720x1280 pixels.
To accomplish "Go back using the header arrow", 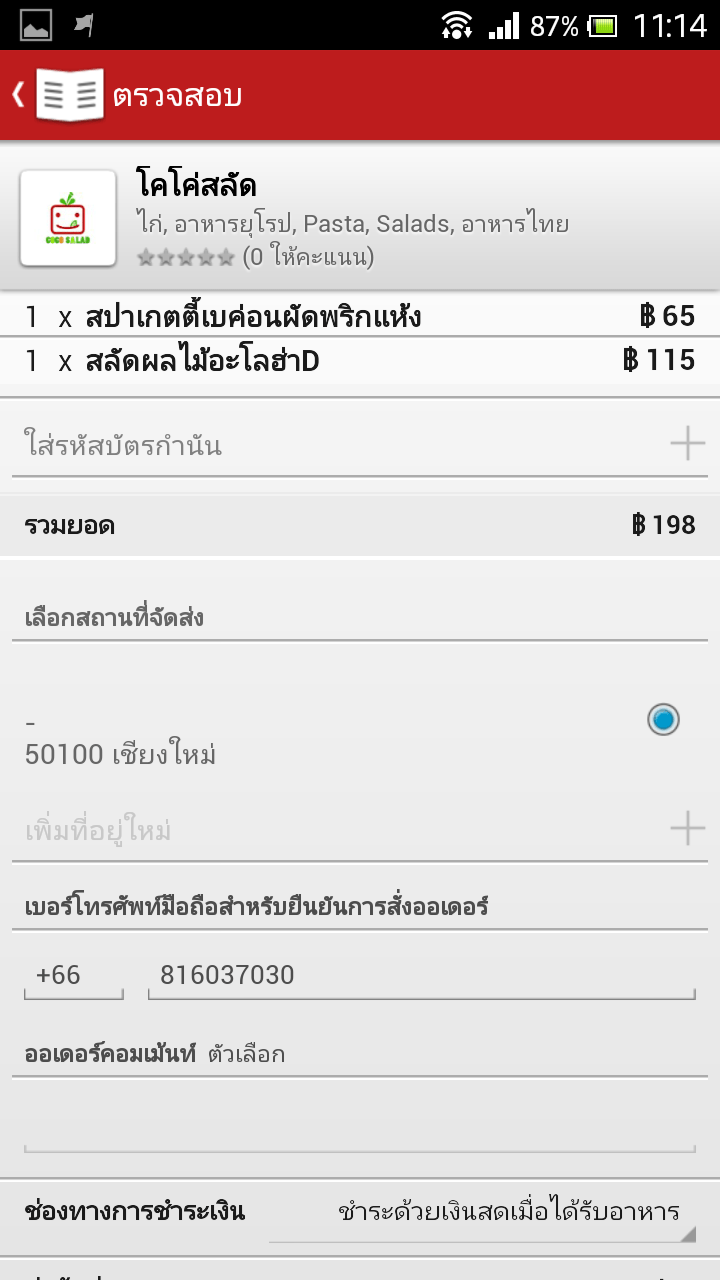I will click(x=18, y=95).
